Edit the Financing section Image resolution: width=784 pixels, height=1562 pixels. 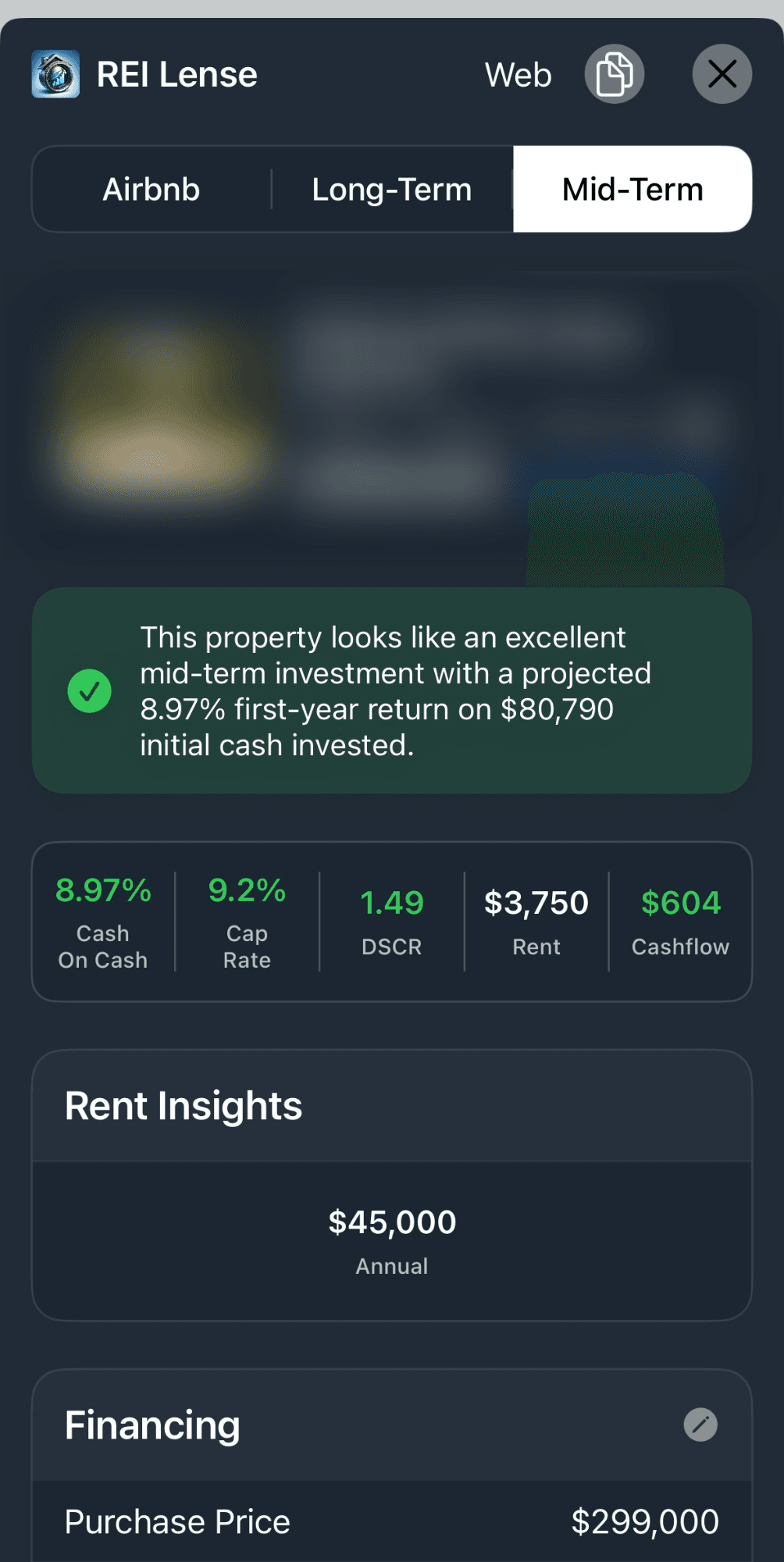coord(700,1425)
